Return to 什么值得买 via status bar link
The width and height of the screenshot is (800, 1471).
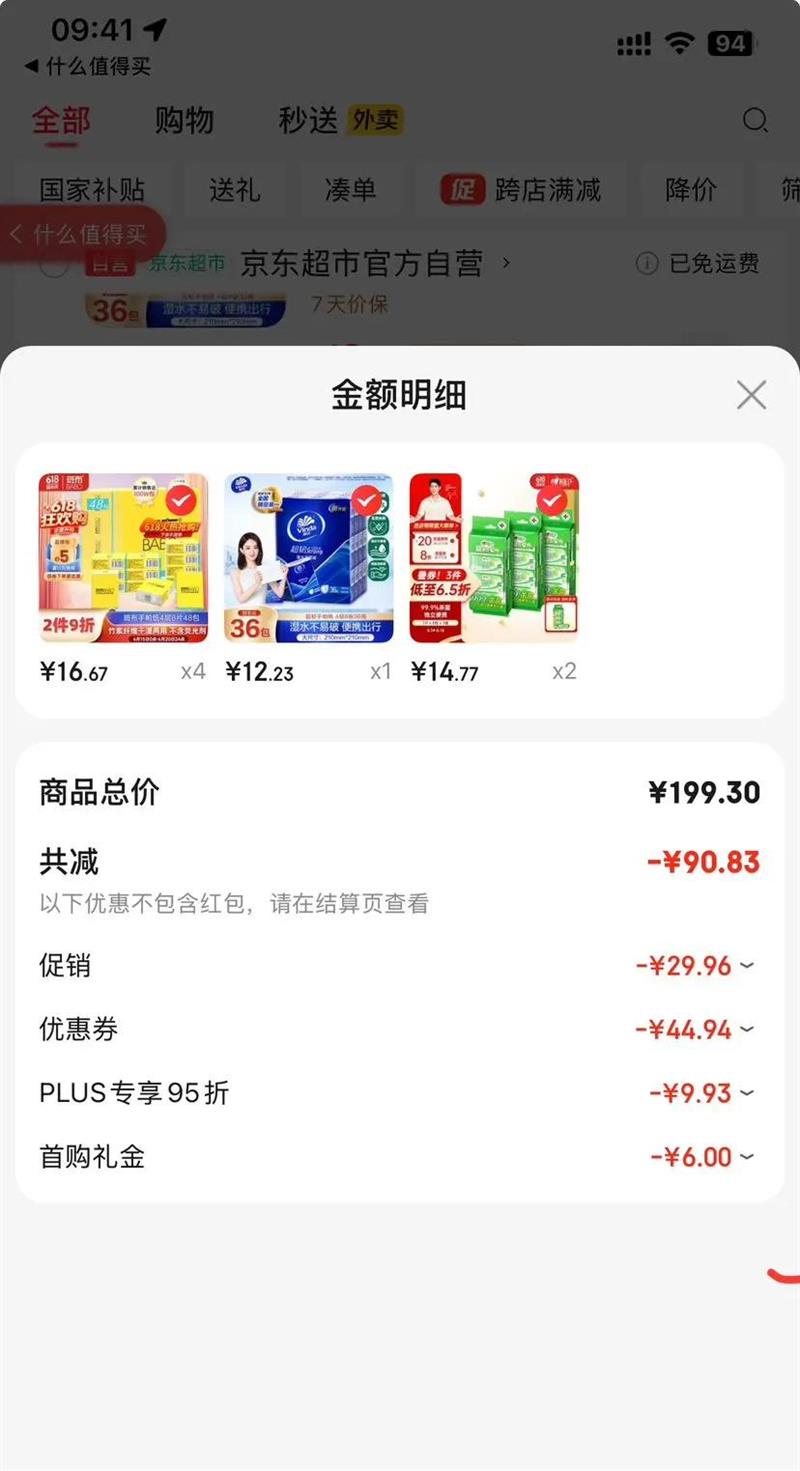pyautogui.click(x=87, y=67)
